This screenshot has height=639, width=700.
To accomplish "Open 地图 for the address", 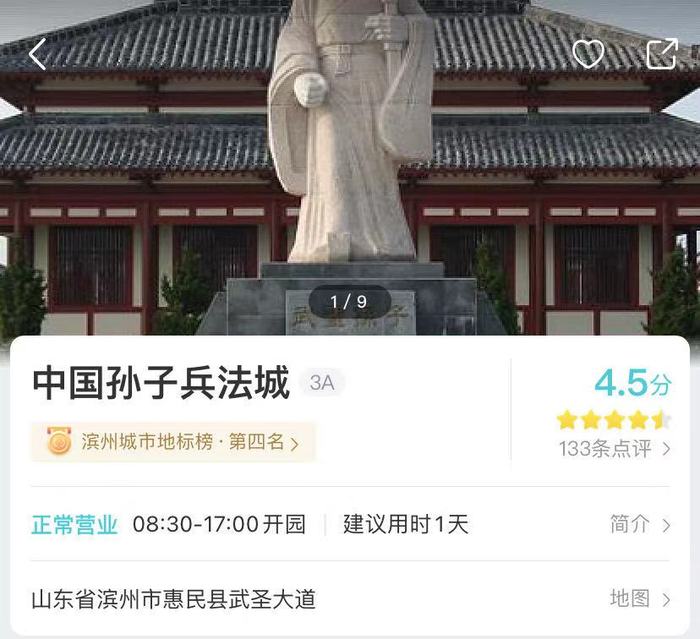I will coord(639,598).
